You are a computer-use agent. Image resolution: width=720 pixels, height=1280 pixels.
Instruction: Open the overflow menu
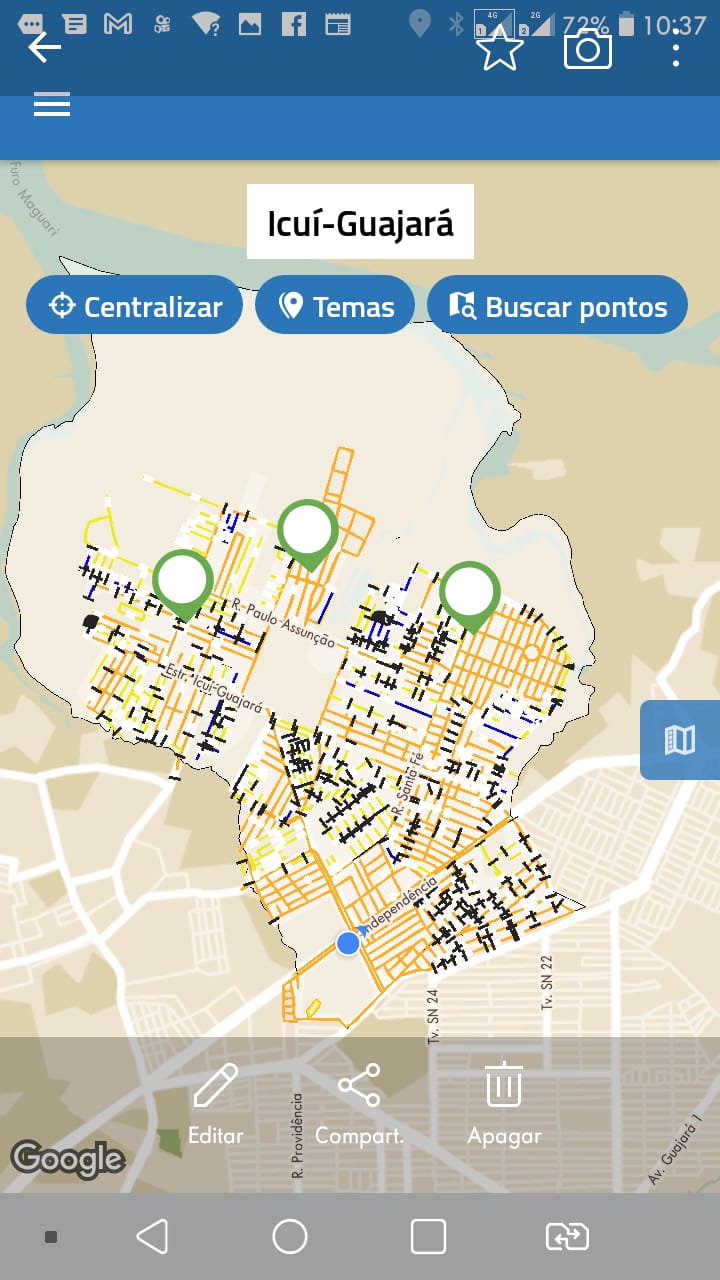tap(676, 48)
